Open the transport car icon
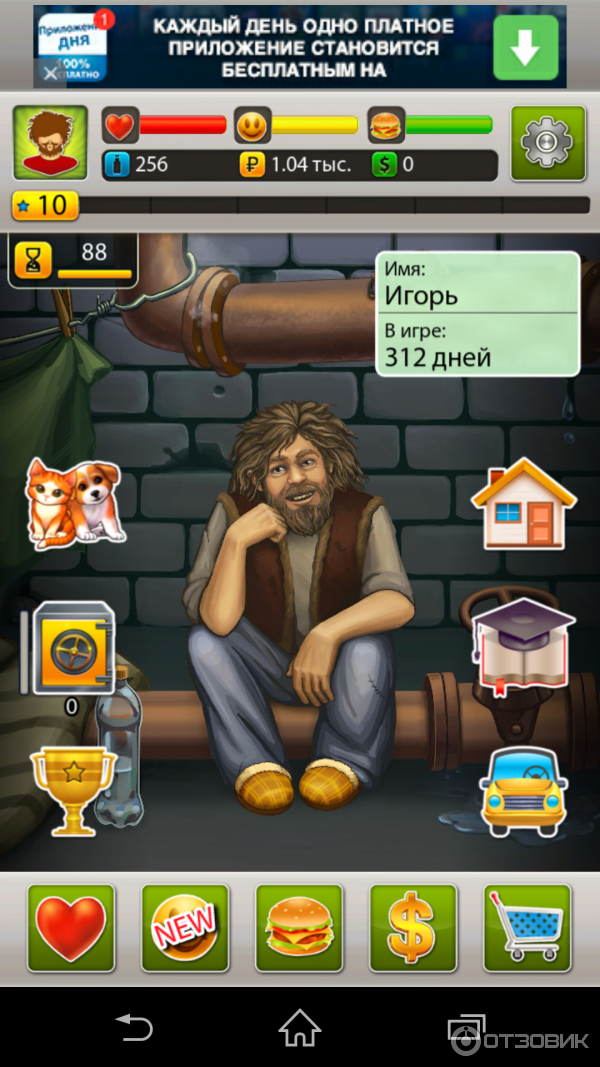This screenshot has width=600, height=1067. pos(522,788)
